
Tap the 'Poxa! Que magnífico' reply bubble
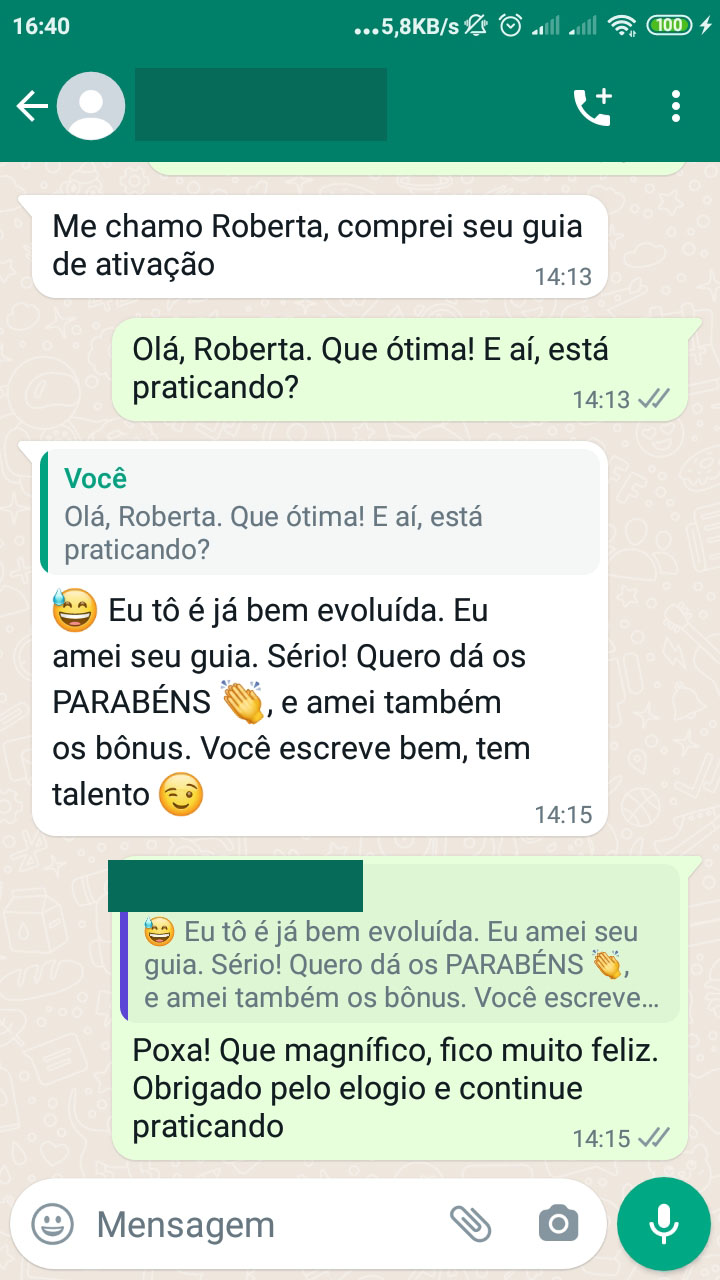[x=400, y=1087]
